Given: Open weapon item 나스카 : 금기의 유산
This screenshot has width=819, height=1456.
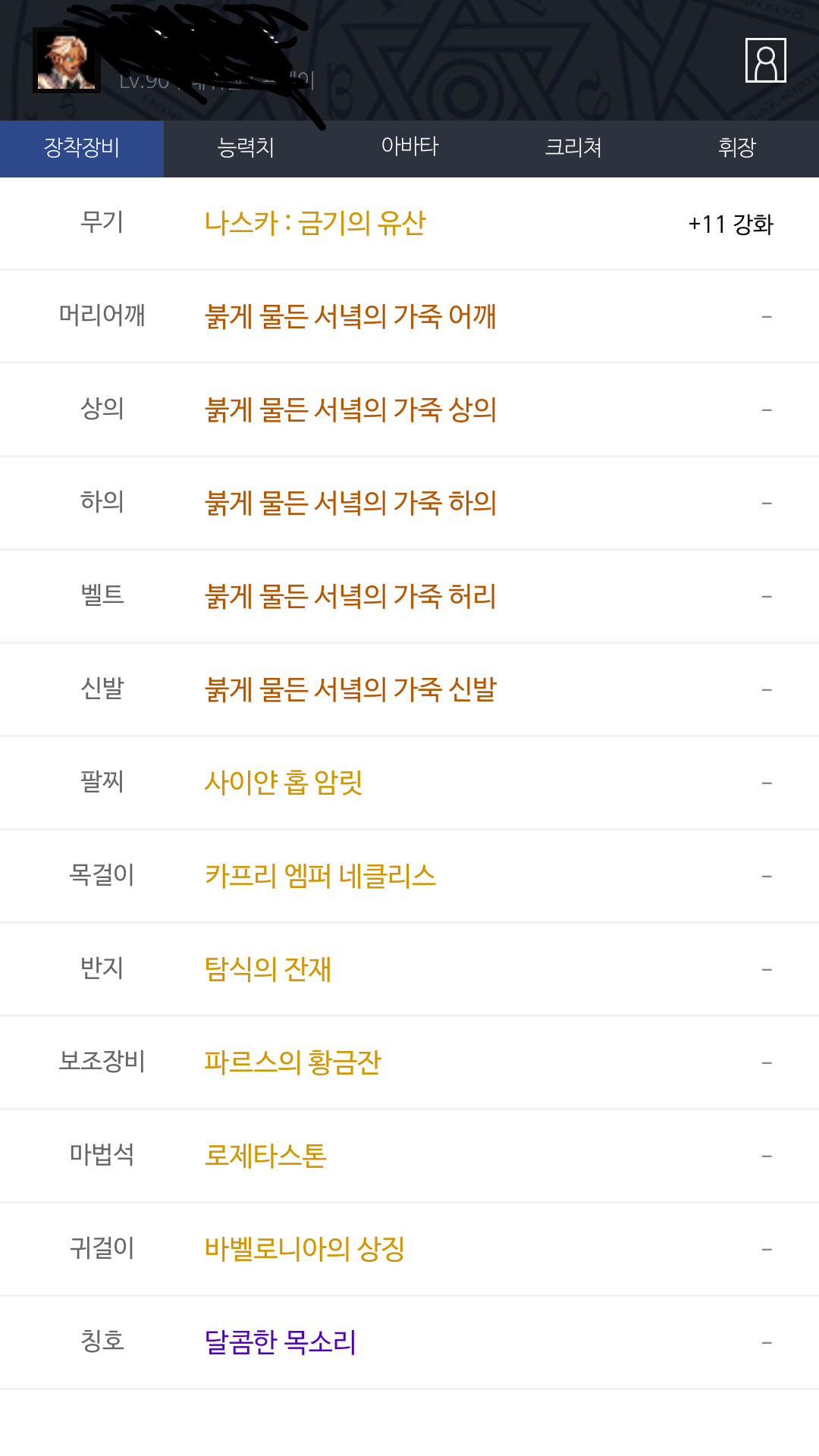Looking at the screenshot, I should (315, 224).
